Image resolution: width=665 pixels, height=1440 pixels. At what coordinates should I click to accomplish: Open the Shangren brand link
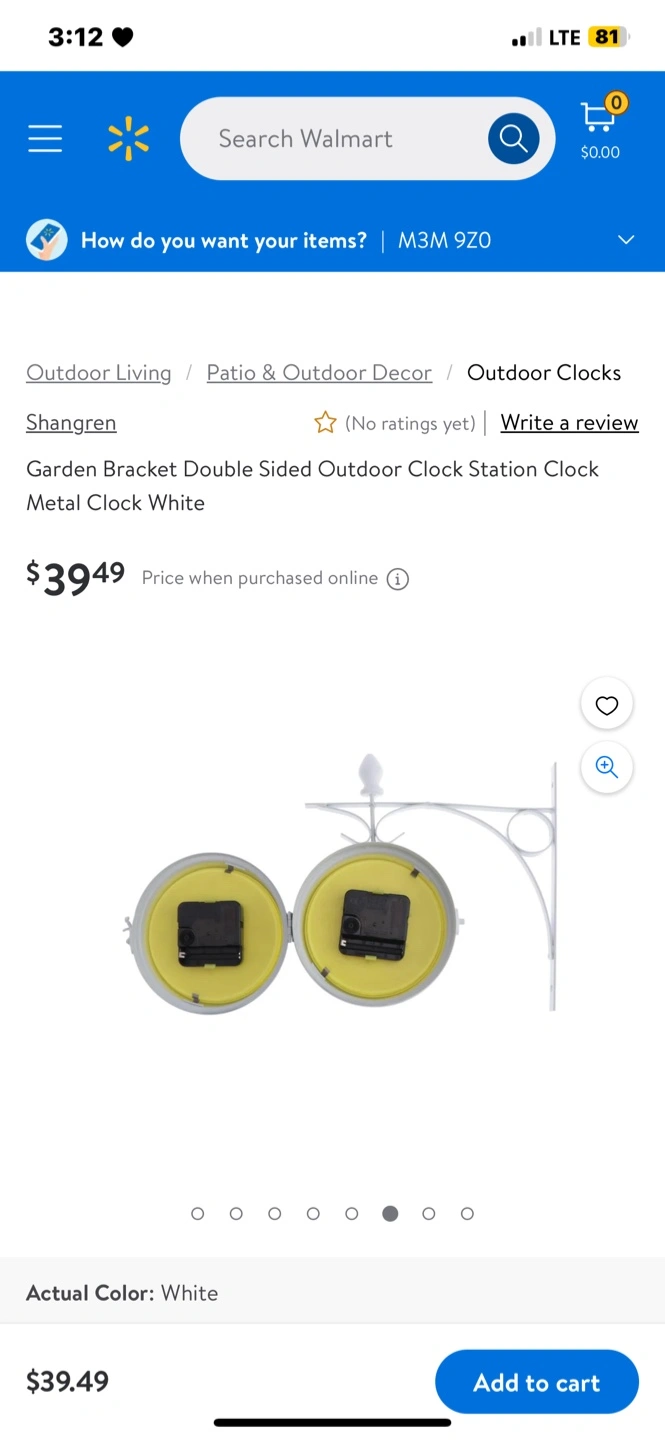[71, 423]
